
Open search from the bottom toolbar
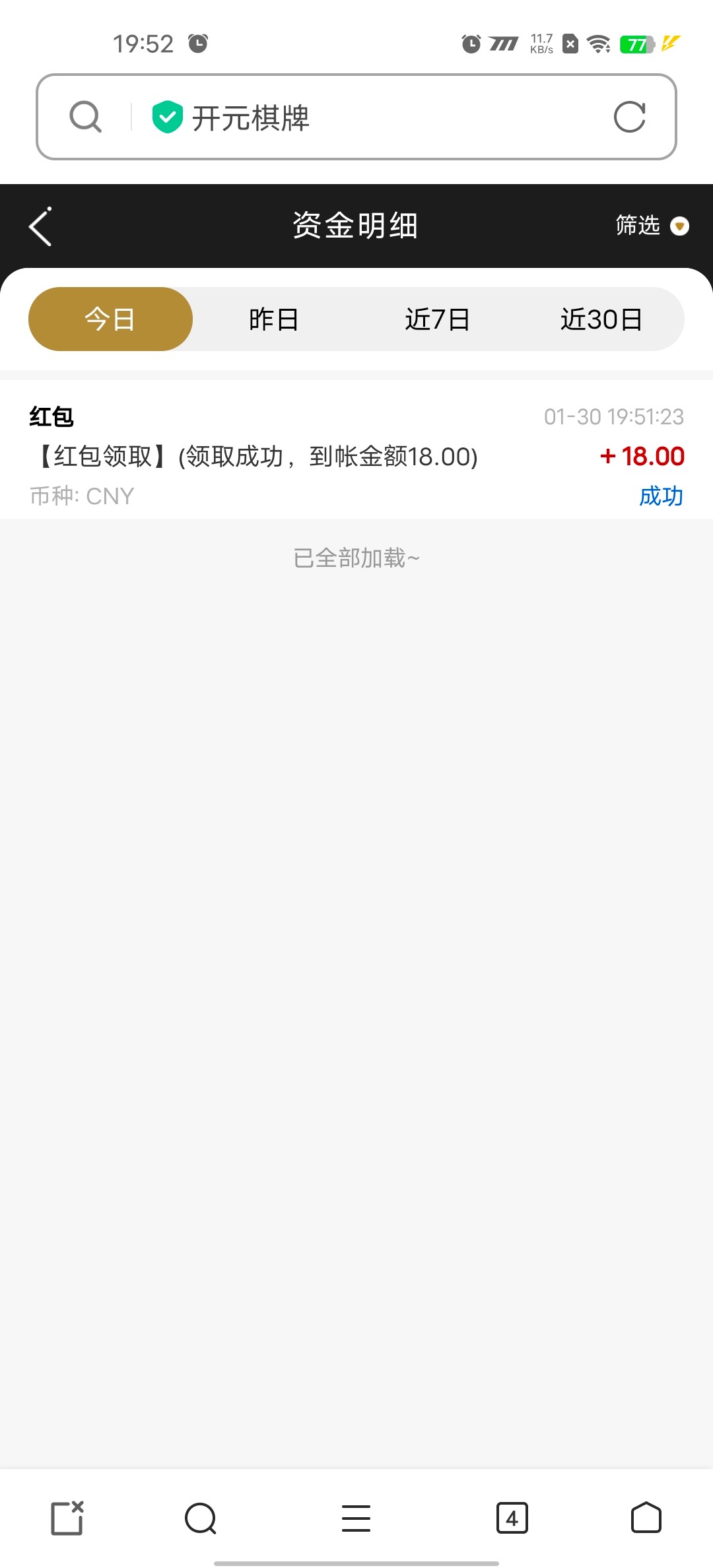(x=201, y=1518)
